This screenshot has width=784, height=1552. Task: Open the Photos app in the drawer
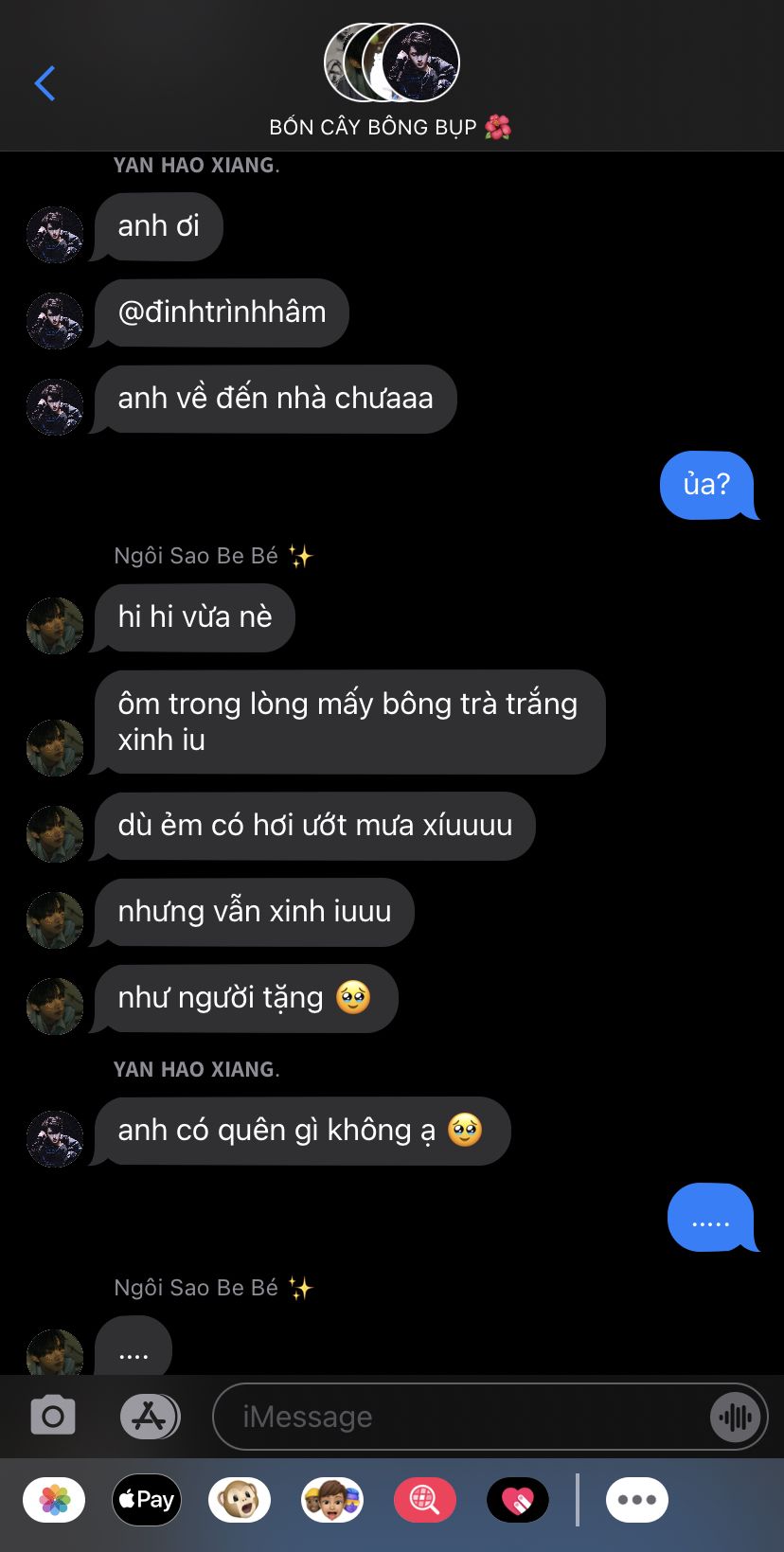pyautogui.click(x=54, y=1500)
